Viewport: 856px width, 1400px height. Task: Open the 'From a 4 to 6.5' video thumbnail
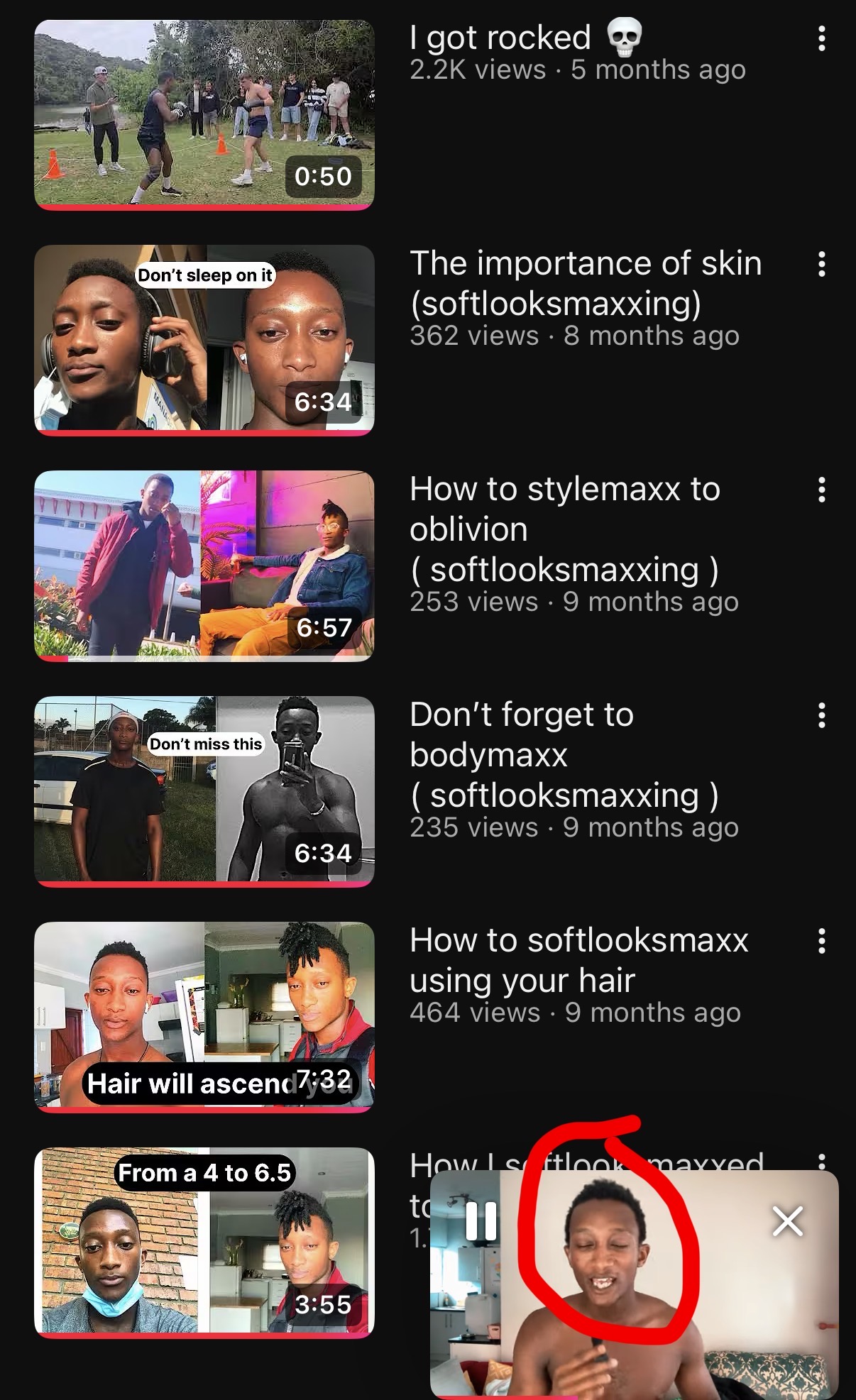coord(204,1242)
